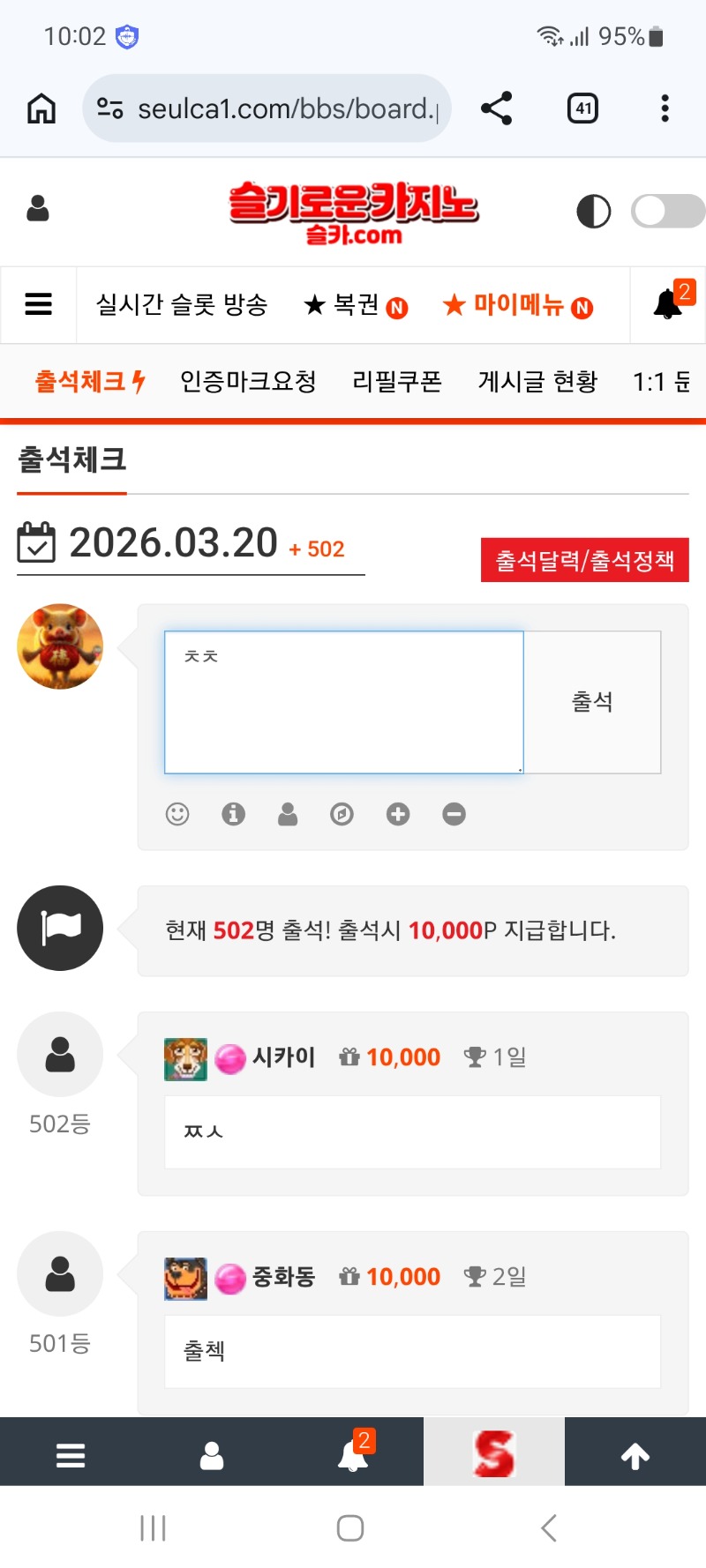The width and height of the screenshot is (706, 1568).
Task: Tap the browser home icon
Action: coord(41,108)
